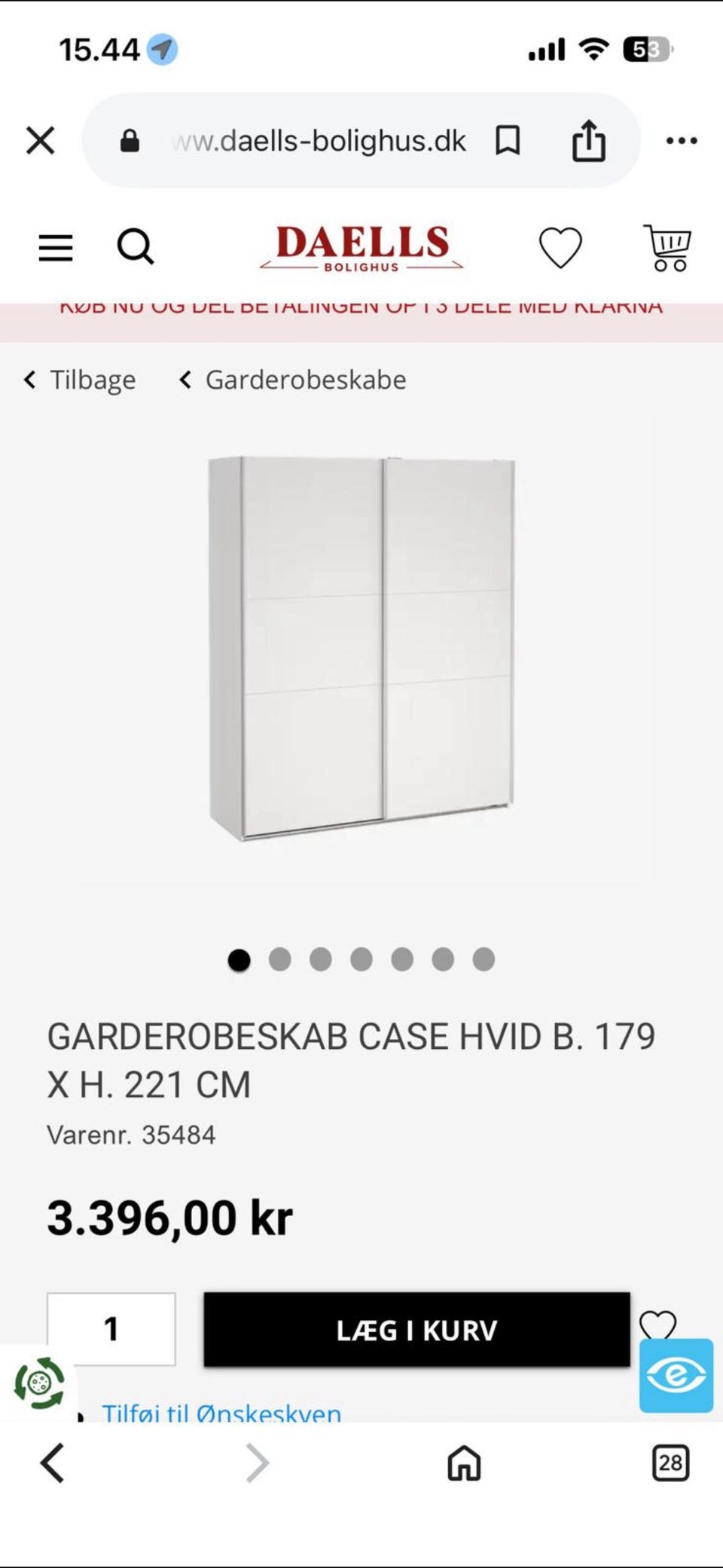The height and width of the screenshot is (1568, 723).
Task: Go back using the Tilbage chevron
Action: pos(30,380)
